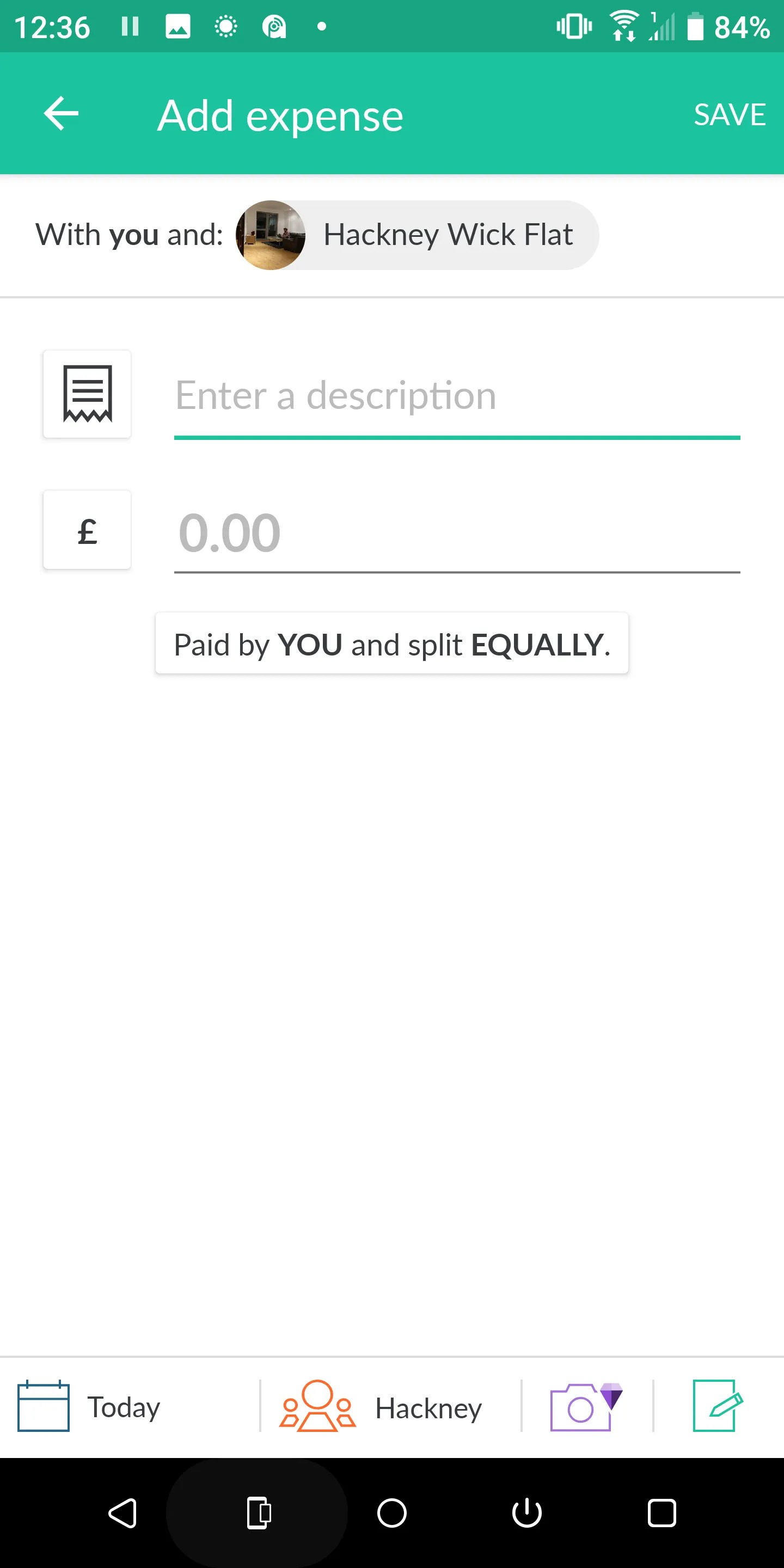
Task: Focus the description field
Action: (x=457, y=396)
